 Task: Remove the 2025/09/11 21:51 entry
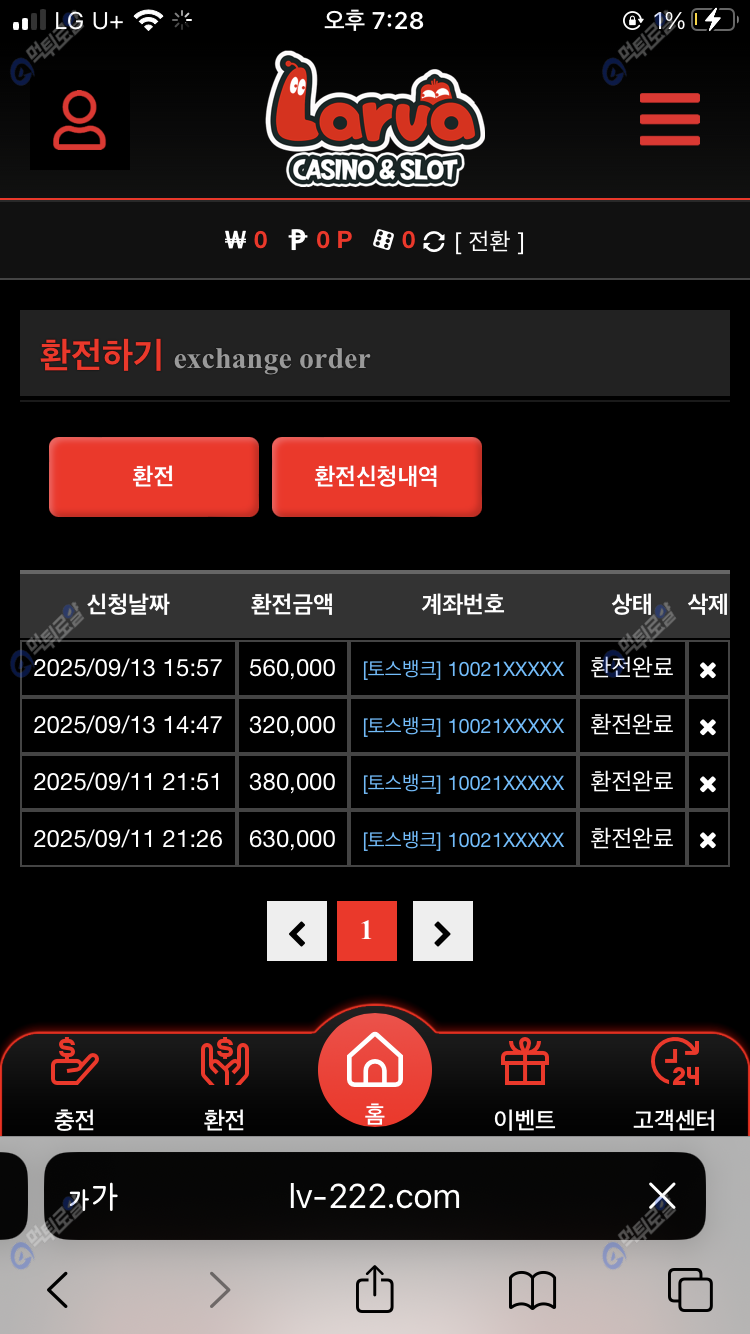coord(708,784)
